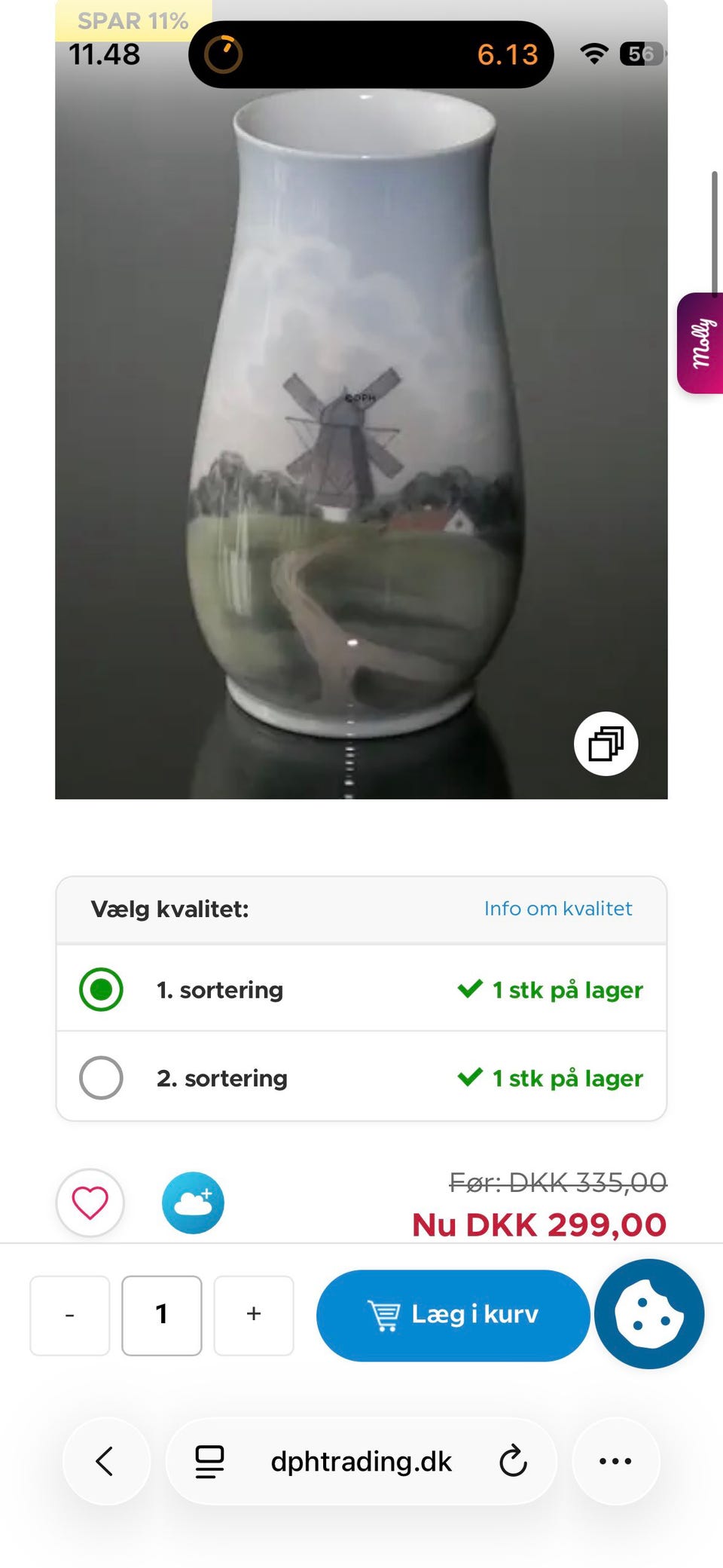This screenshot has width=723, height=1568.
Task: Tap the Wi-Fi icon in the status bar
Action: (593, 53)
